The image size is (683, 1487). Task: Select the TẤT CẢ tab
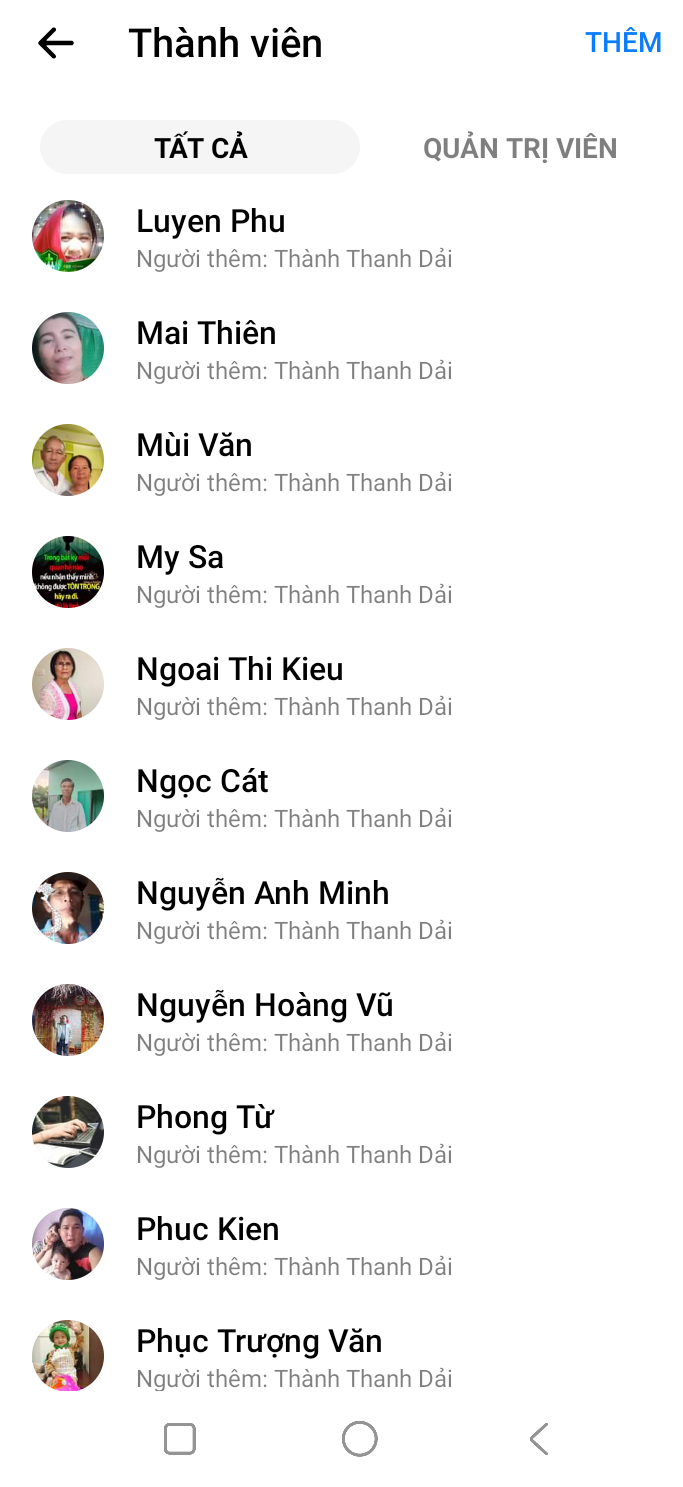[200, 148]
